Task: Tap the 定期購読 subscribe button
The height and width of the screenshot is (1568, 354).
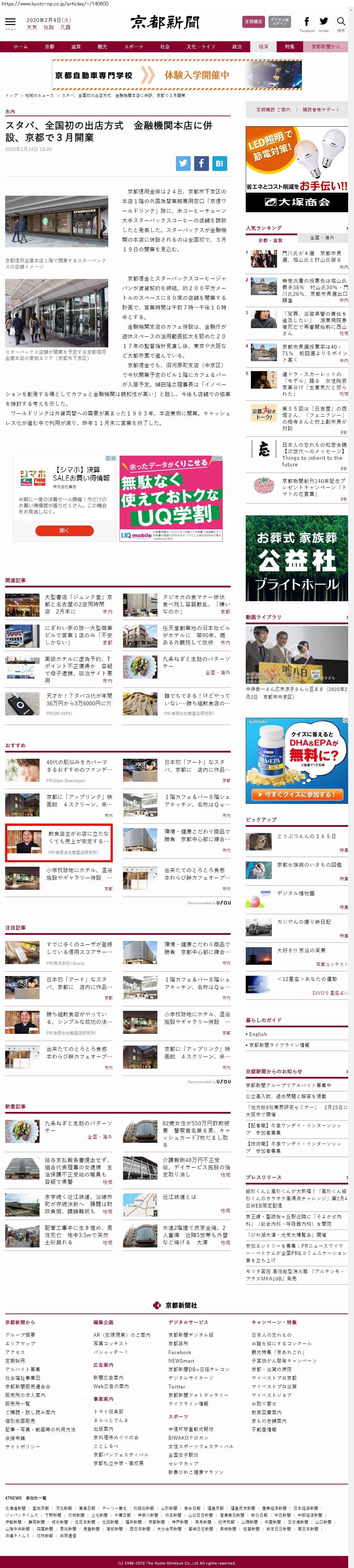Action: 253,22
